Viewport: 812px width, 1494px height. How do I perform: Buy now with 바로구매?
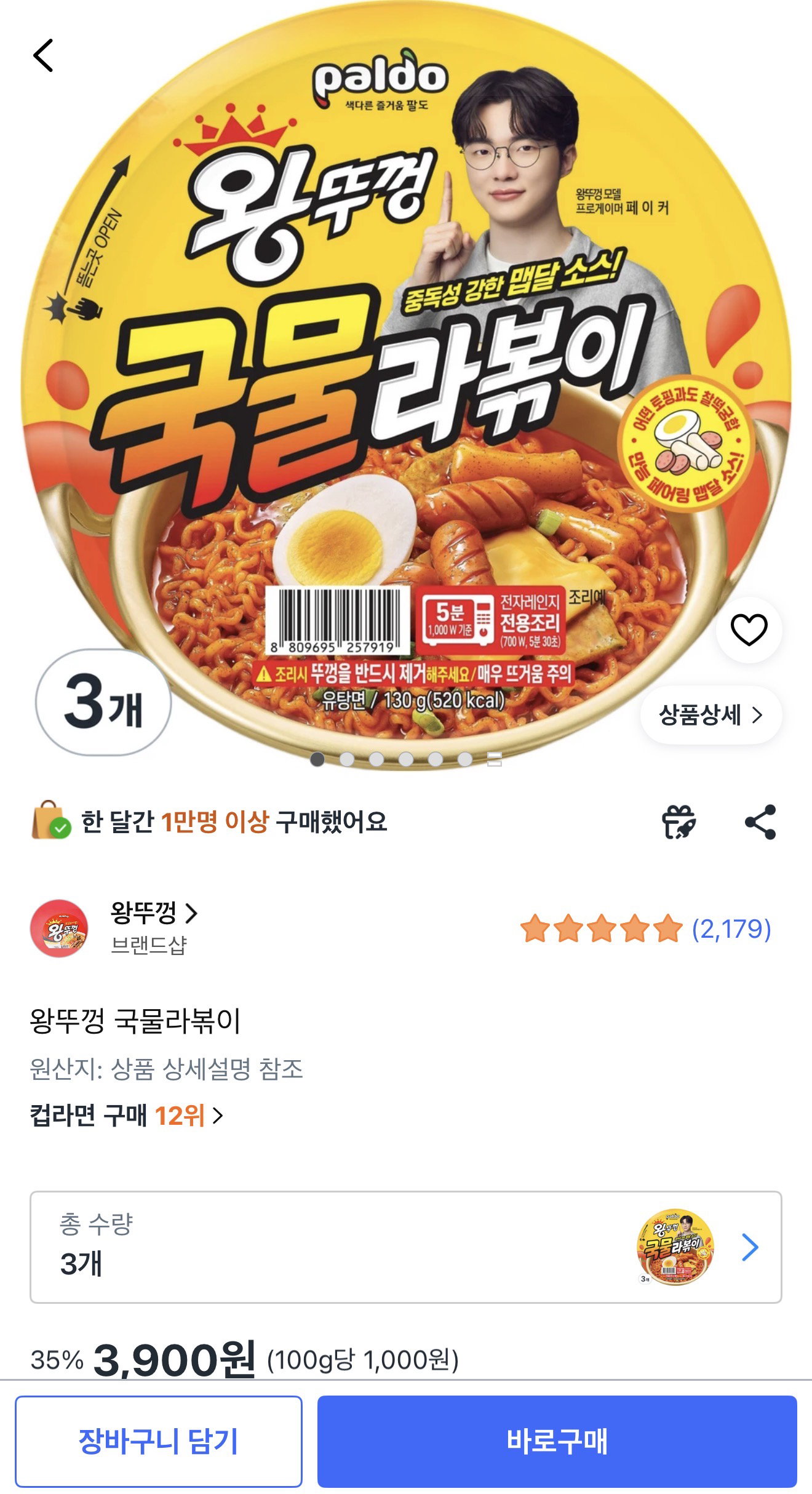(x=557, y=1442)
